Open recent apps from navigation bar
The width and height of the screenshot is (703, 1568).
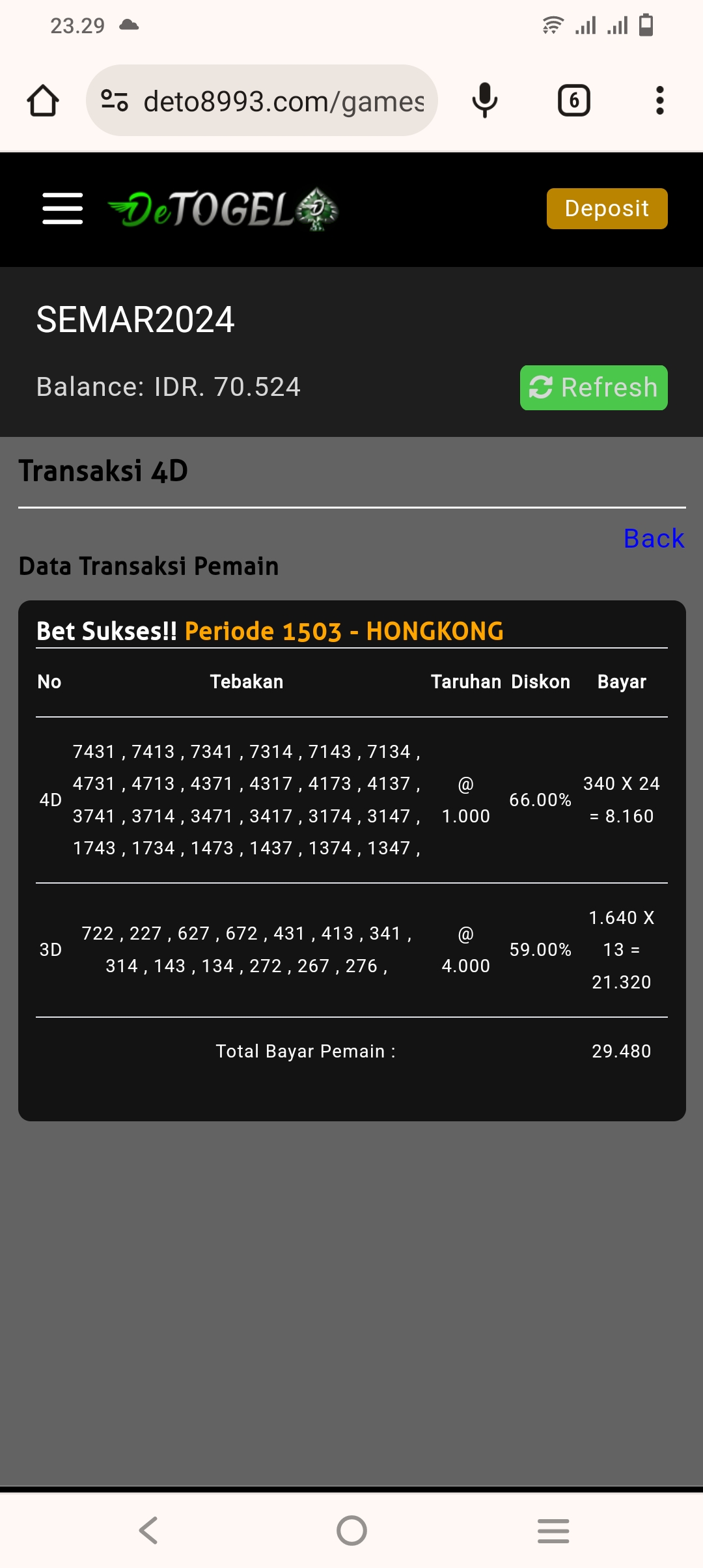(553, 1530)
